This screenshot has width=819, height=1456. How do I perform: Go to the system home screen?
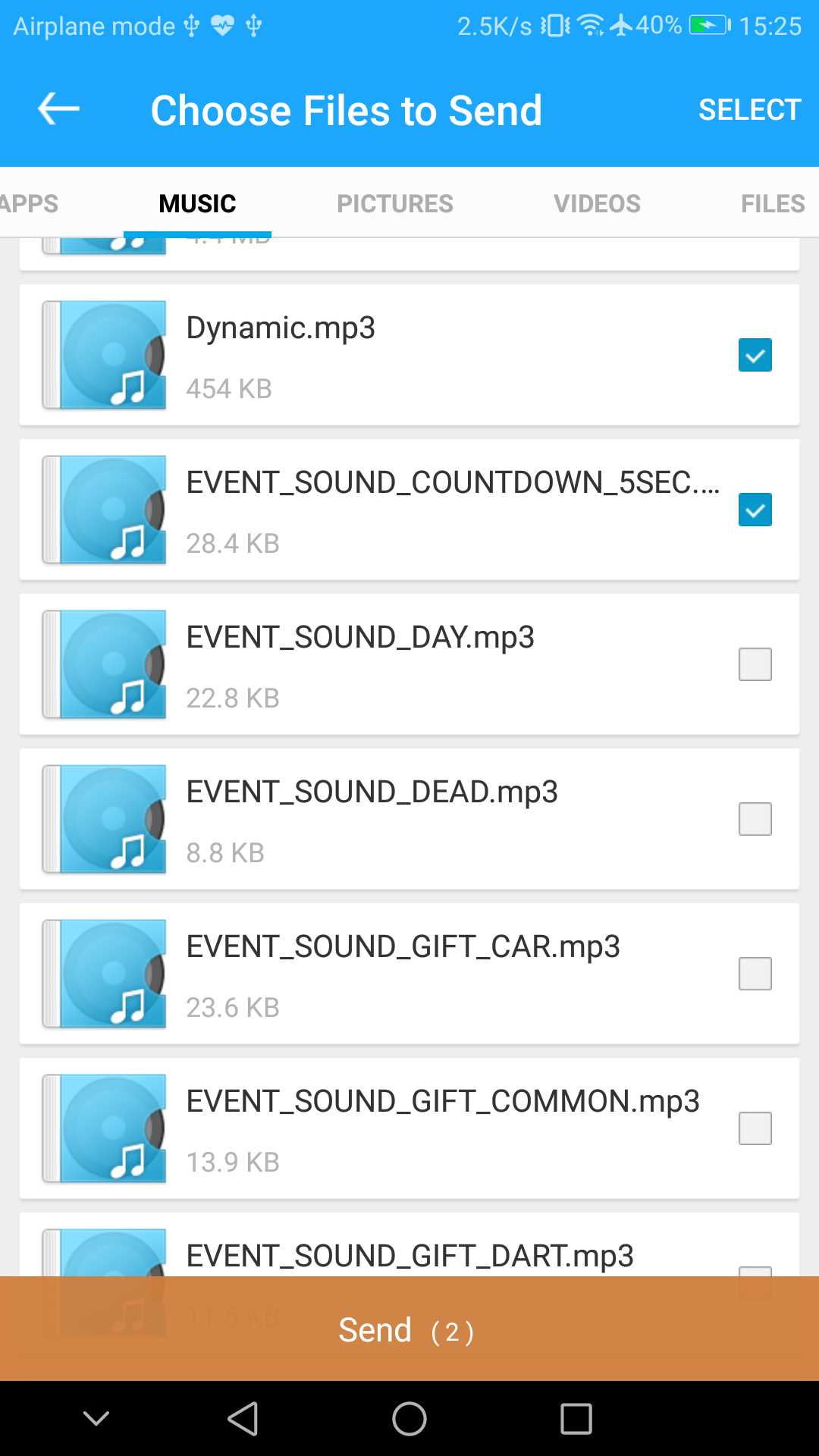pos(409,1419)
